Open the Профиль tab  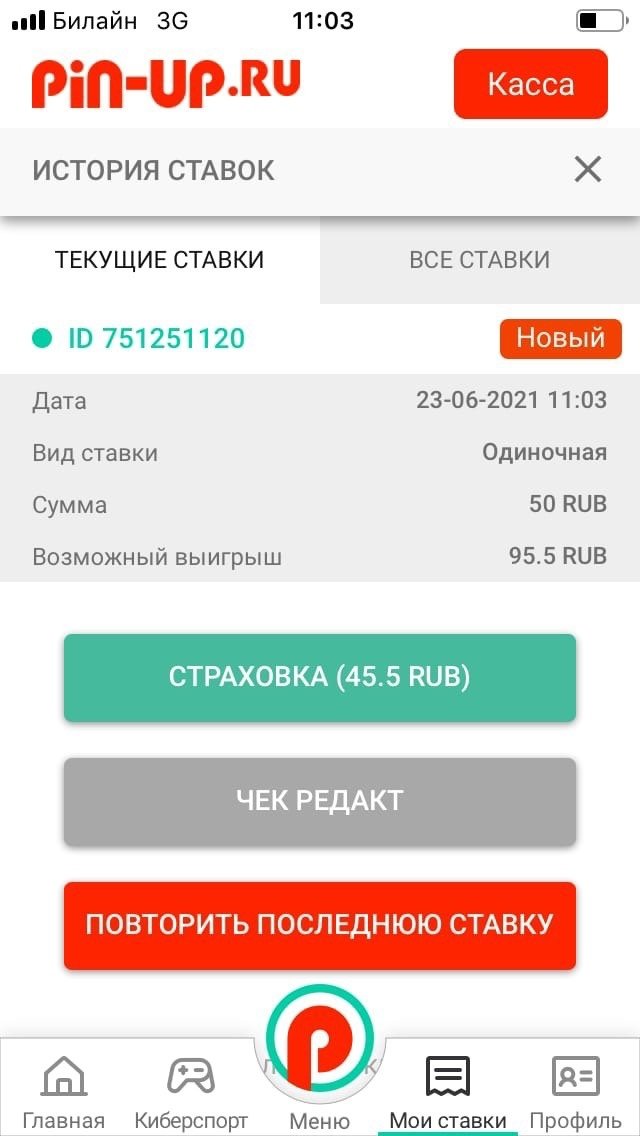pyautogui.click(x=576, y=1090)
